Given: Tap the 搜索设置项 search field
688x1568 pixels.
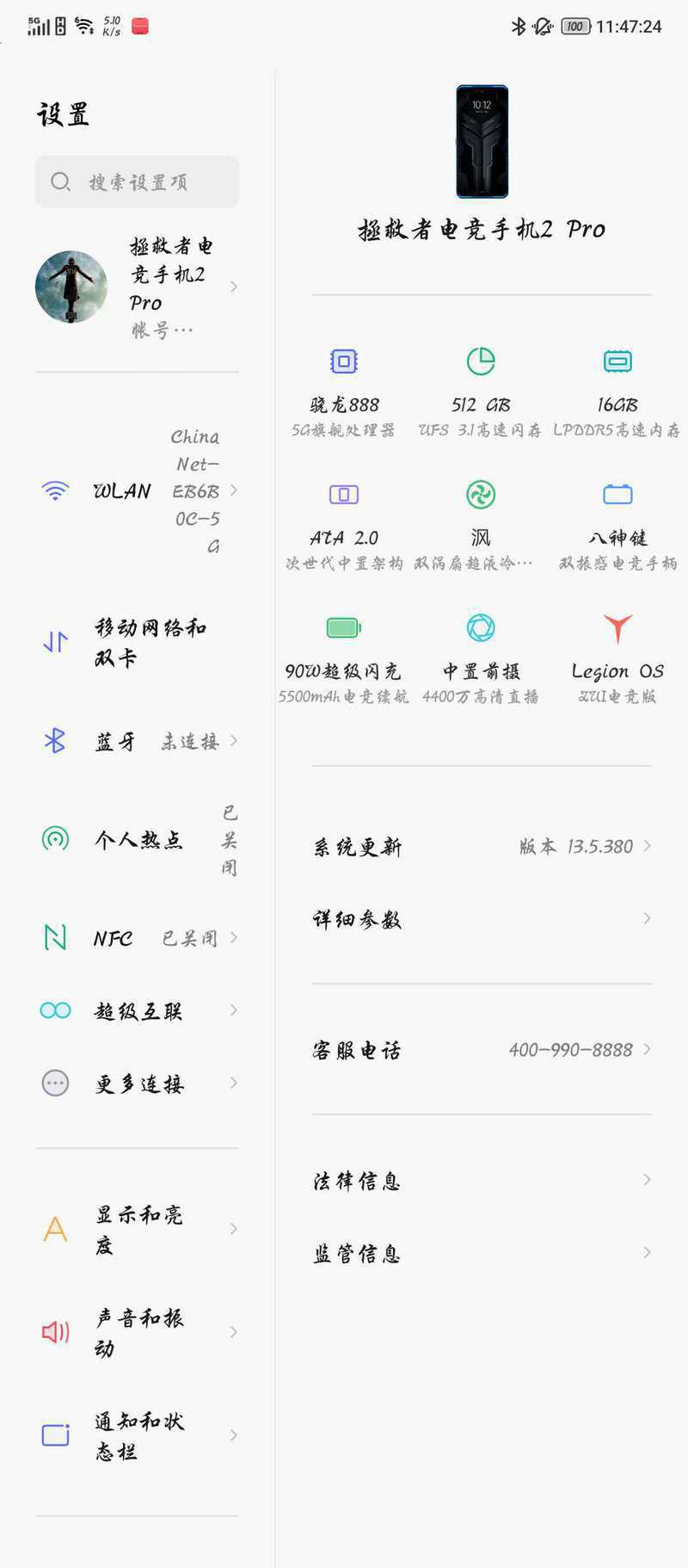Looking at the screenshot, I should [137, 182].
